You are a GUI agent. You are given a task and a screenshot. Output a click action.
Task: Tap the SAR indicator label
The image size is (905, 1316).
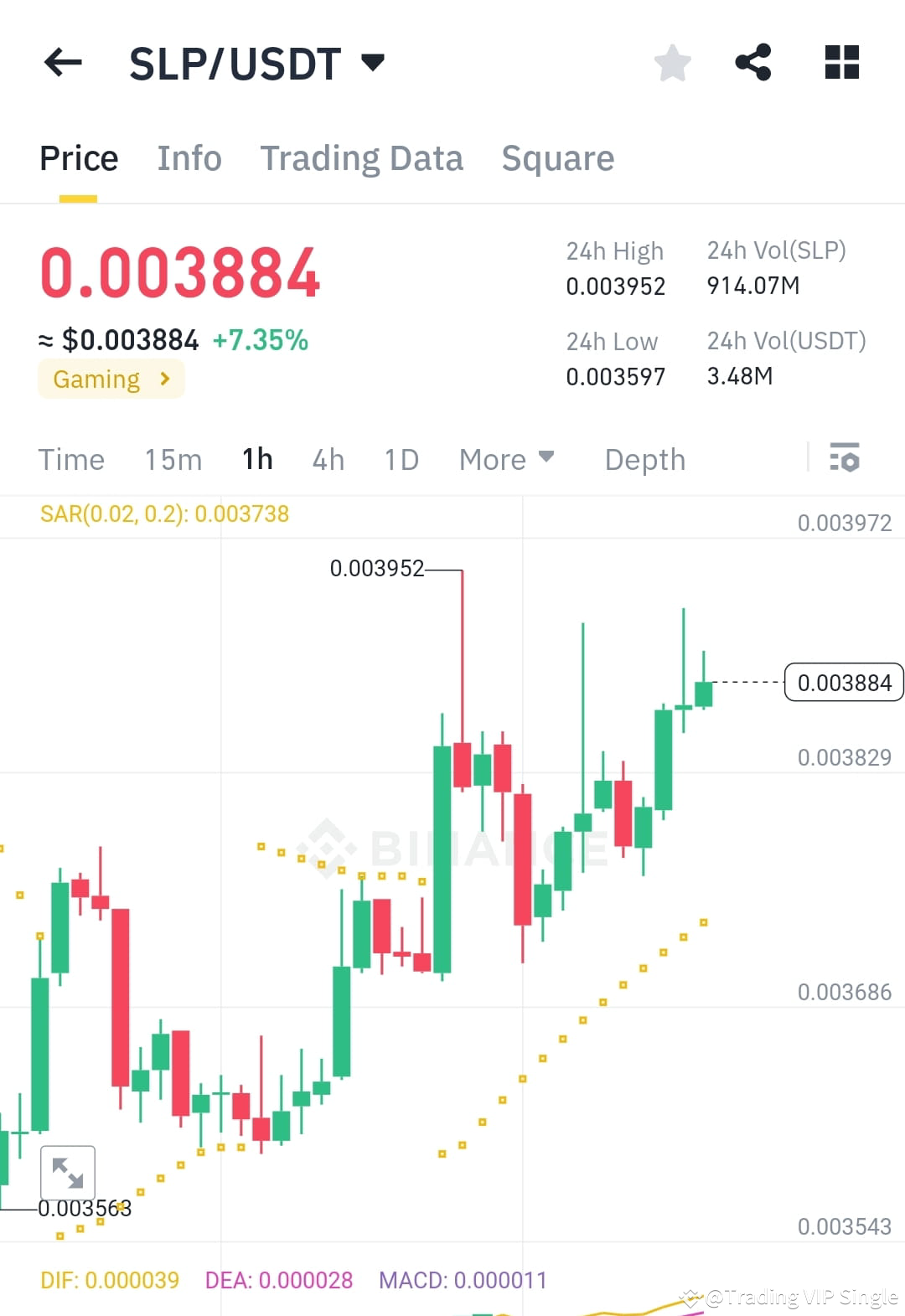(x=164, y=513)
